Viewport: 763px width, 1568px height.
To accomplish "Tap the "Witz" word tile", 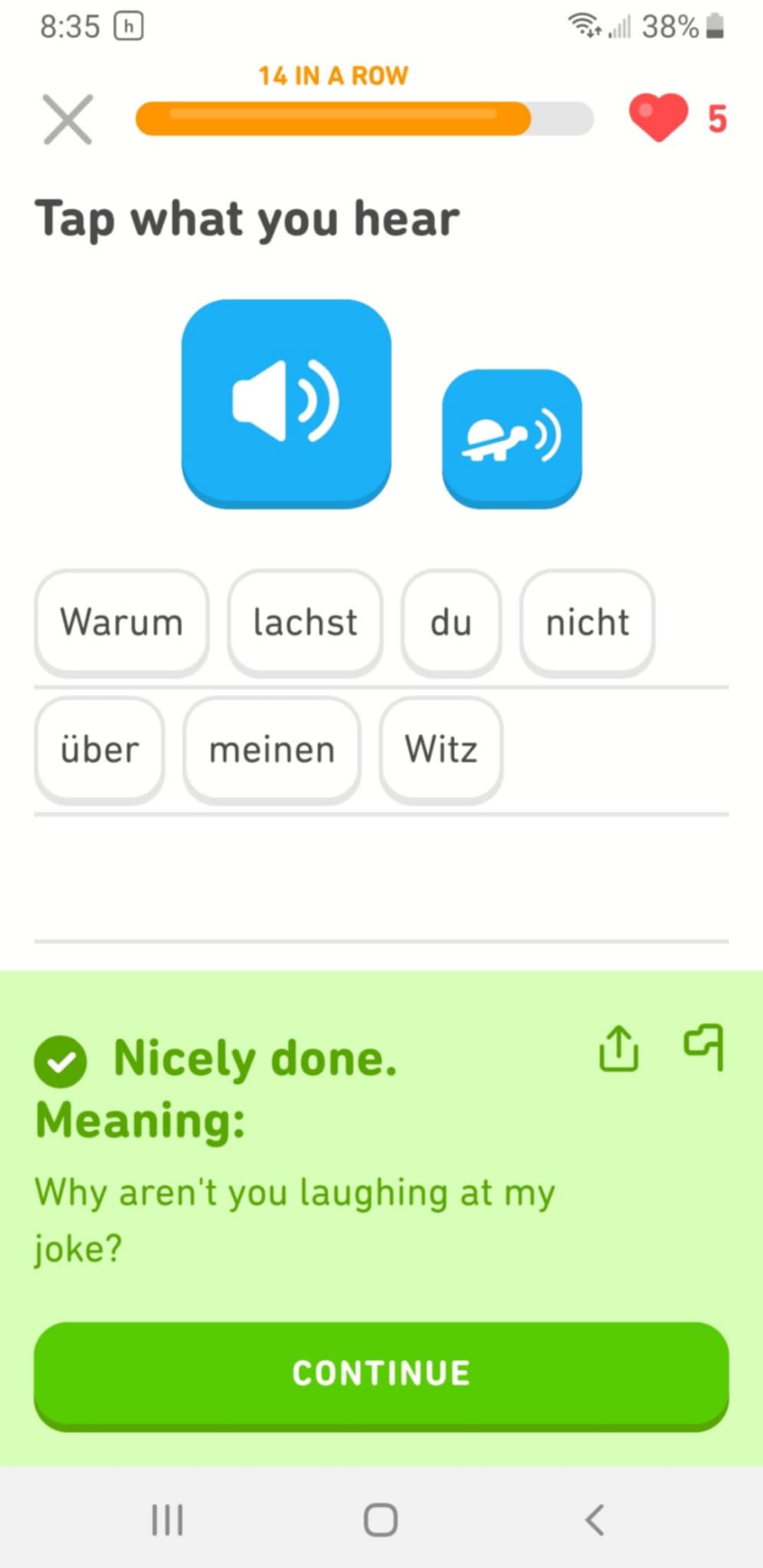I will coord(441,750).
